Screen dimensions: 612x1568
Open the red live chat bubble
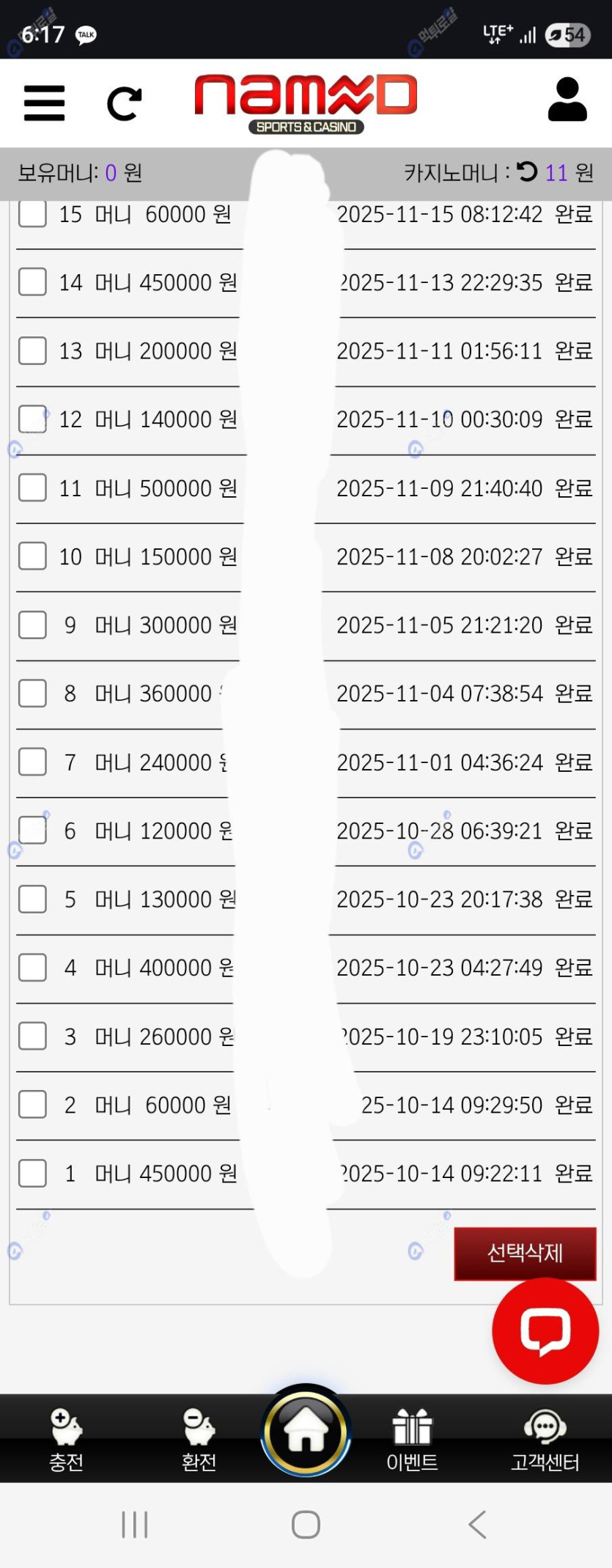coord(545,1330)
